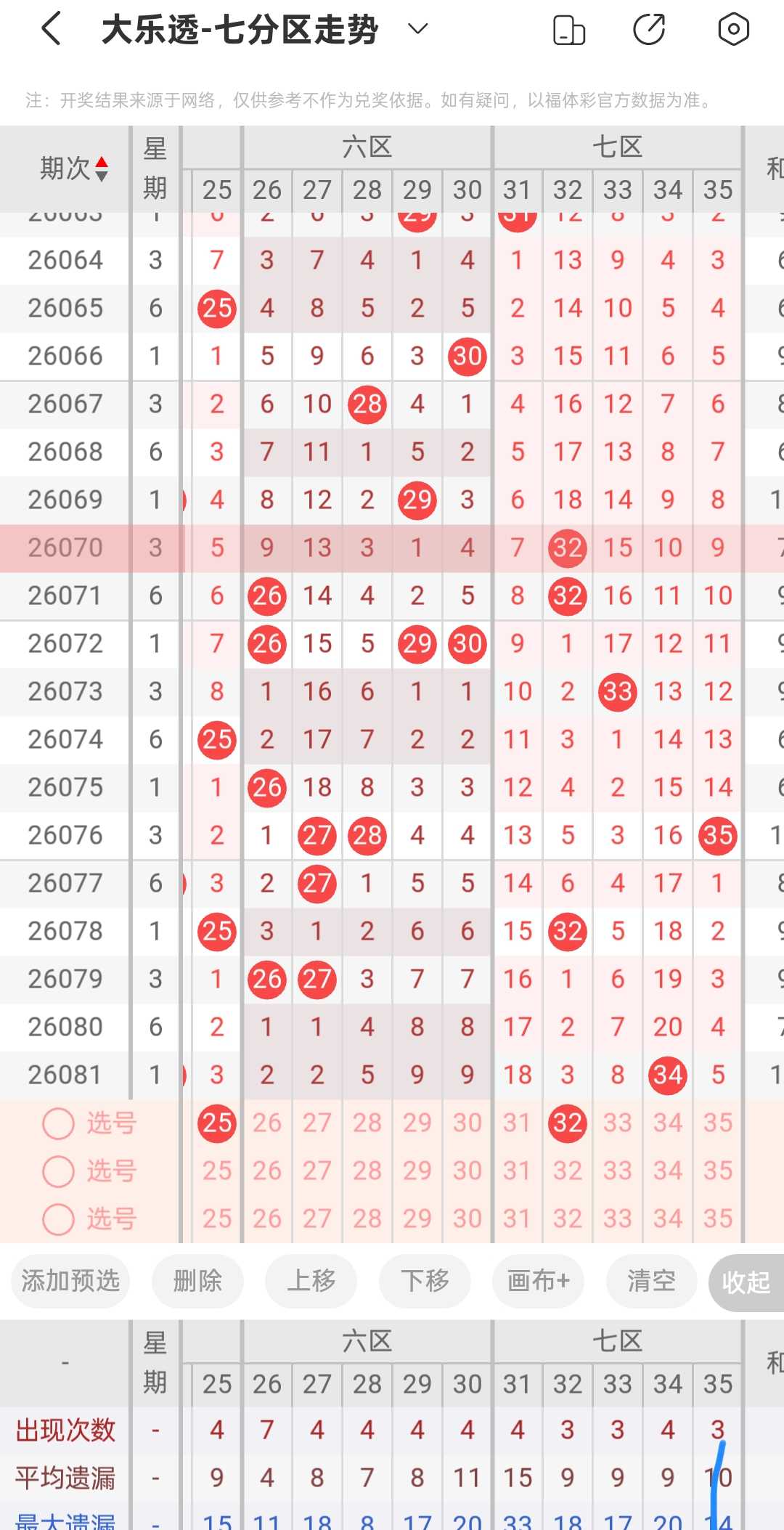Screen dimensions: 784x1530
Task: Clear selections with 清空
Action: pos(652,1281)
